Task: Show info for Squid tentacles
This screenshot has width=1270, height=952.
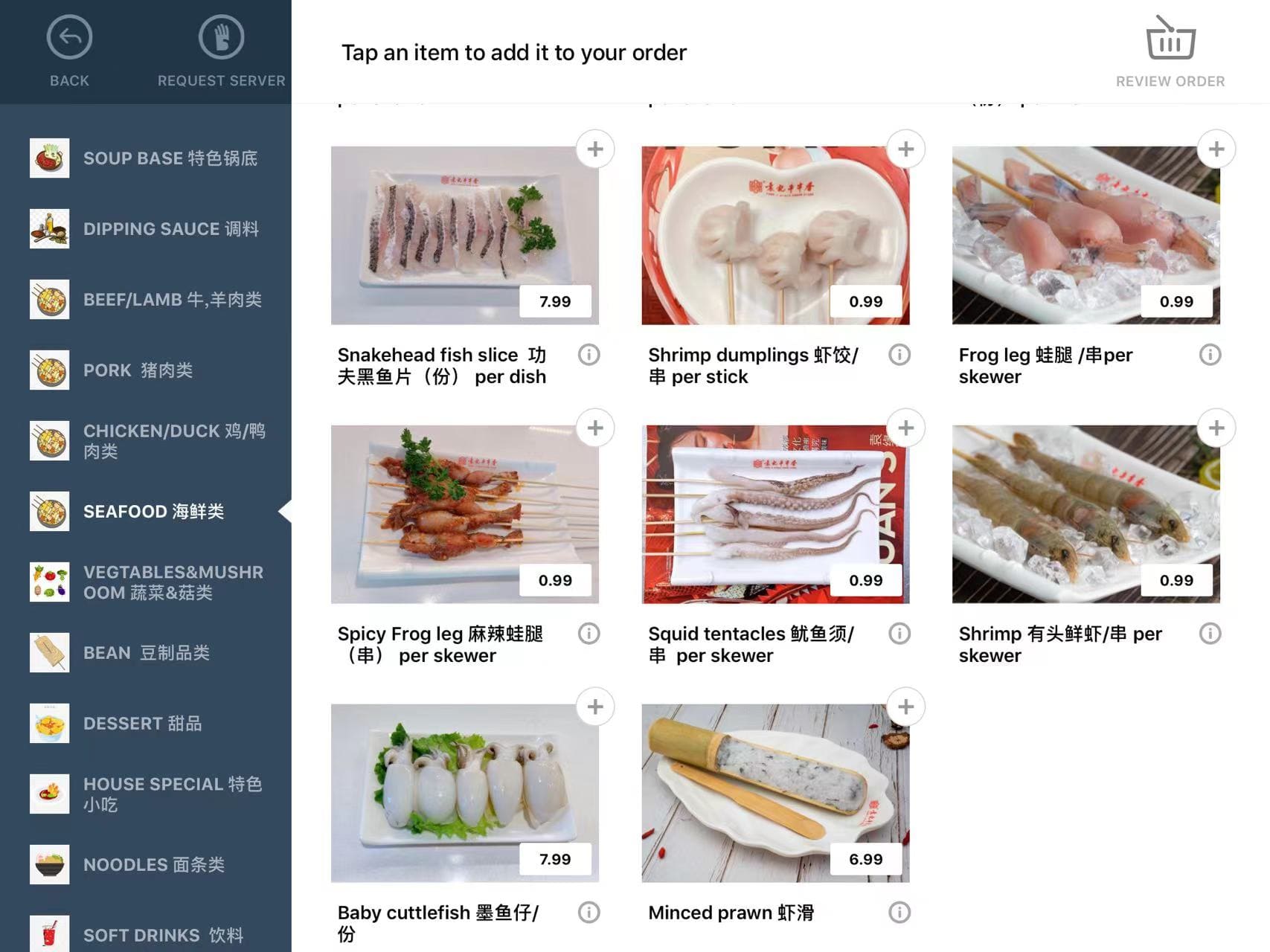Action: [x=899, y=634]
